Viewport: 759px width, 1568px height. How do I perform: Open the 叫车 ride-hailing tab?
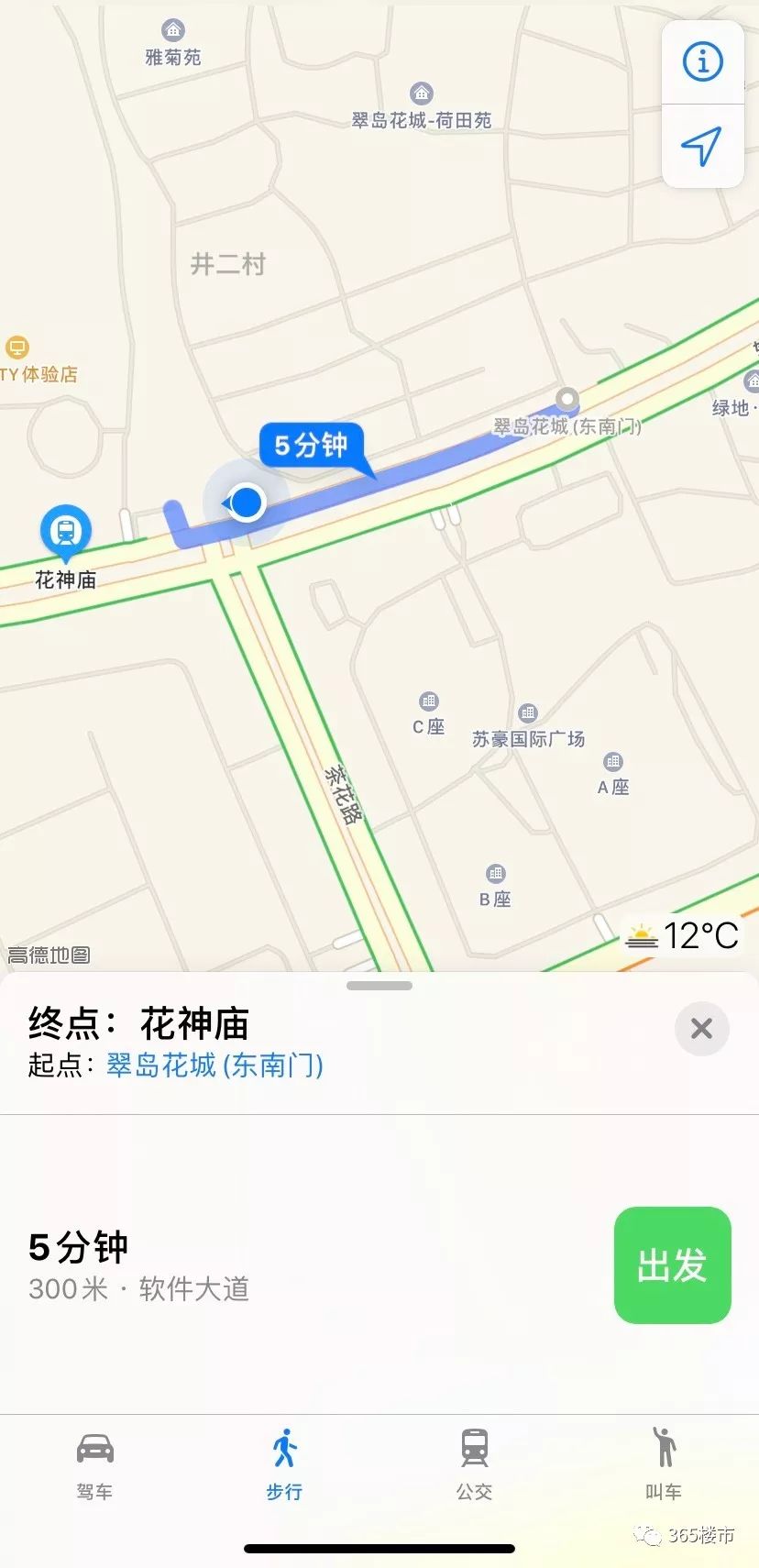click(663, 1465)
